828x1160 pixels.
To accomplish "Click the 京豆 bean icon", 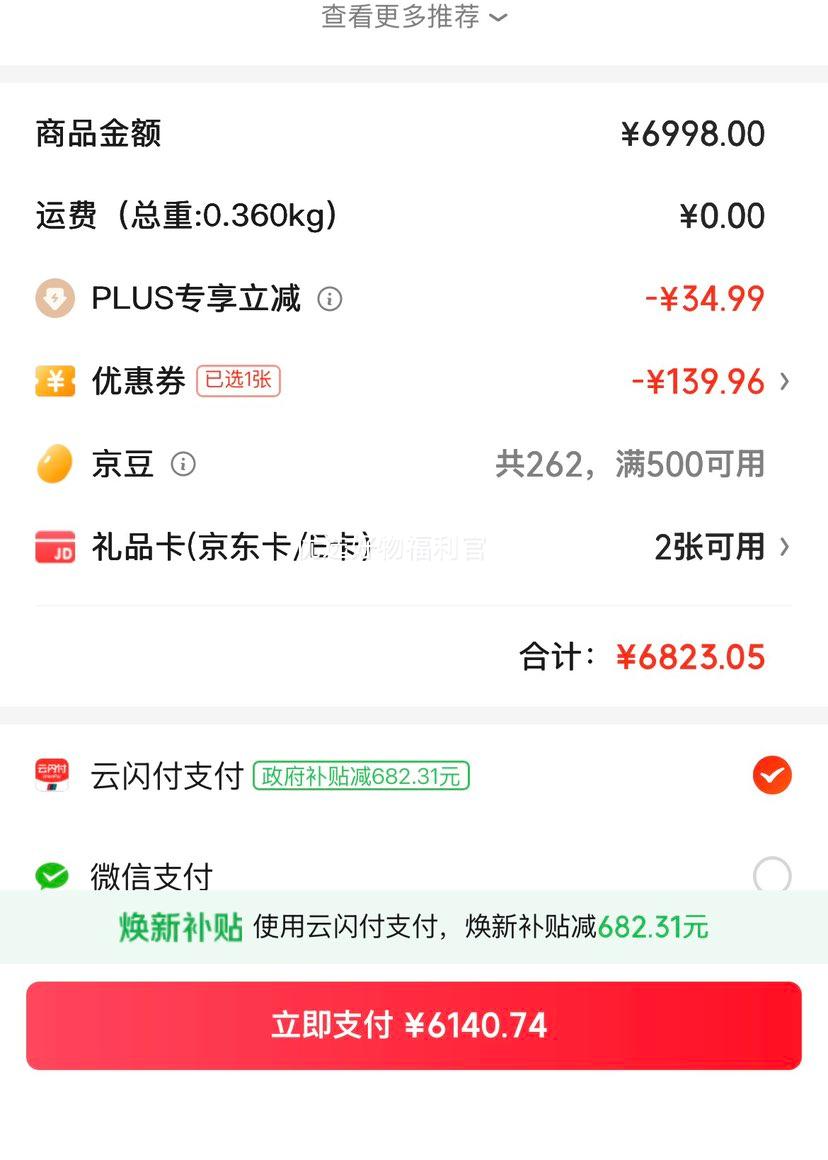I will pos(54,464).
